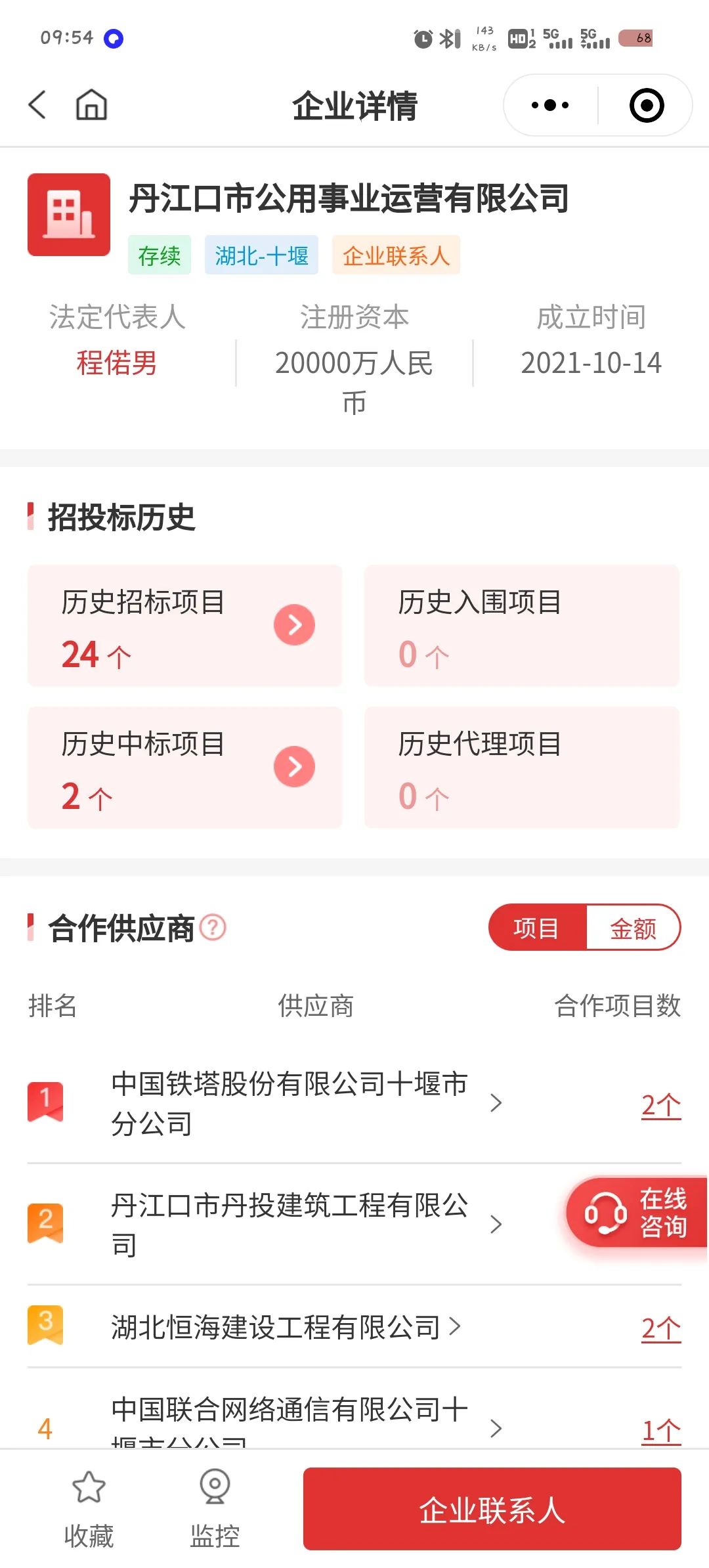The image size is (709, 1568).
Task: Close the mini-program with the circle button
Action: click(647, 105)
